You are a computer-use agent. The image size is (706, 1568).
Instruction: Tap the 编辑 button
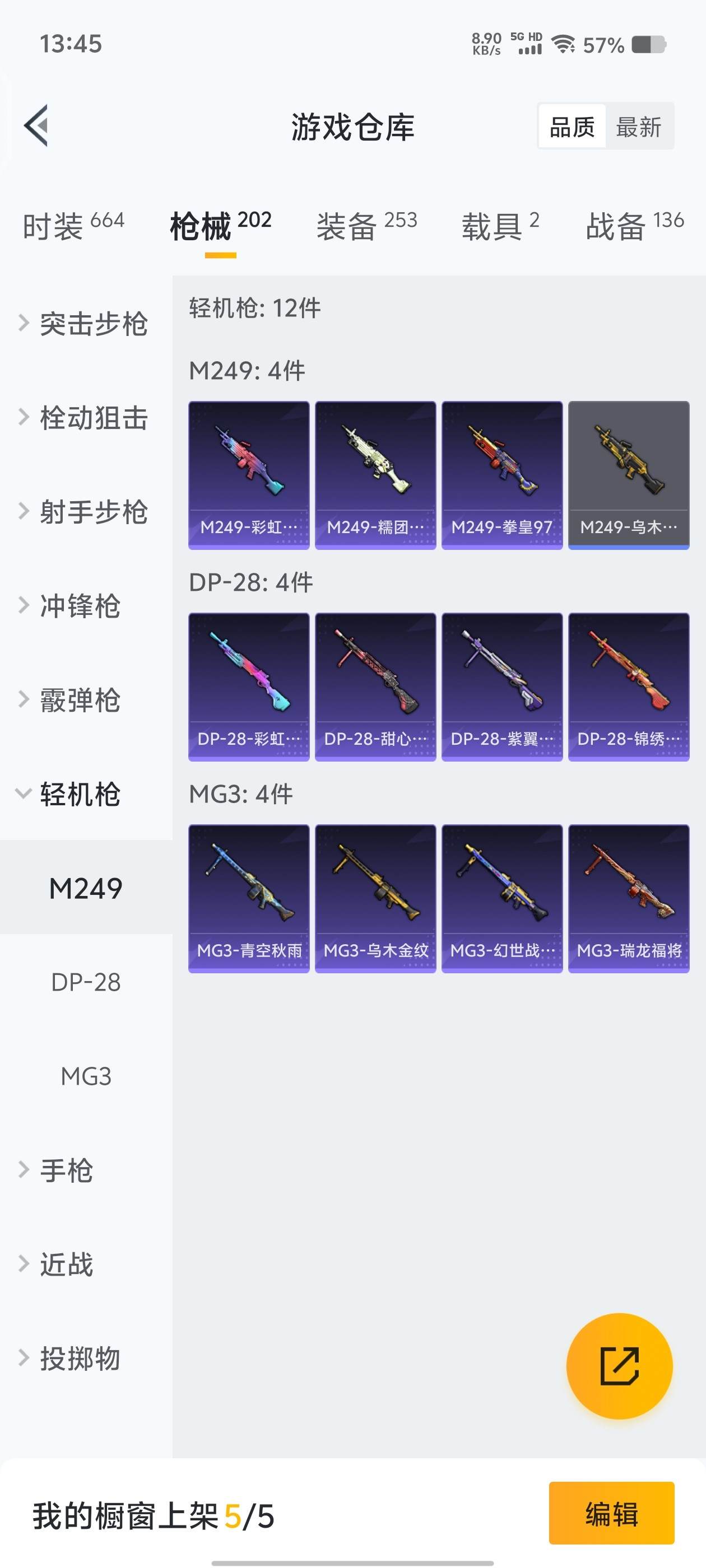pos(611,1513)
